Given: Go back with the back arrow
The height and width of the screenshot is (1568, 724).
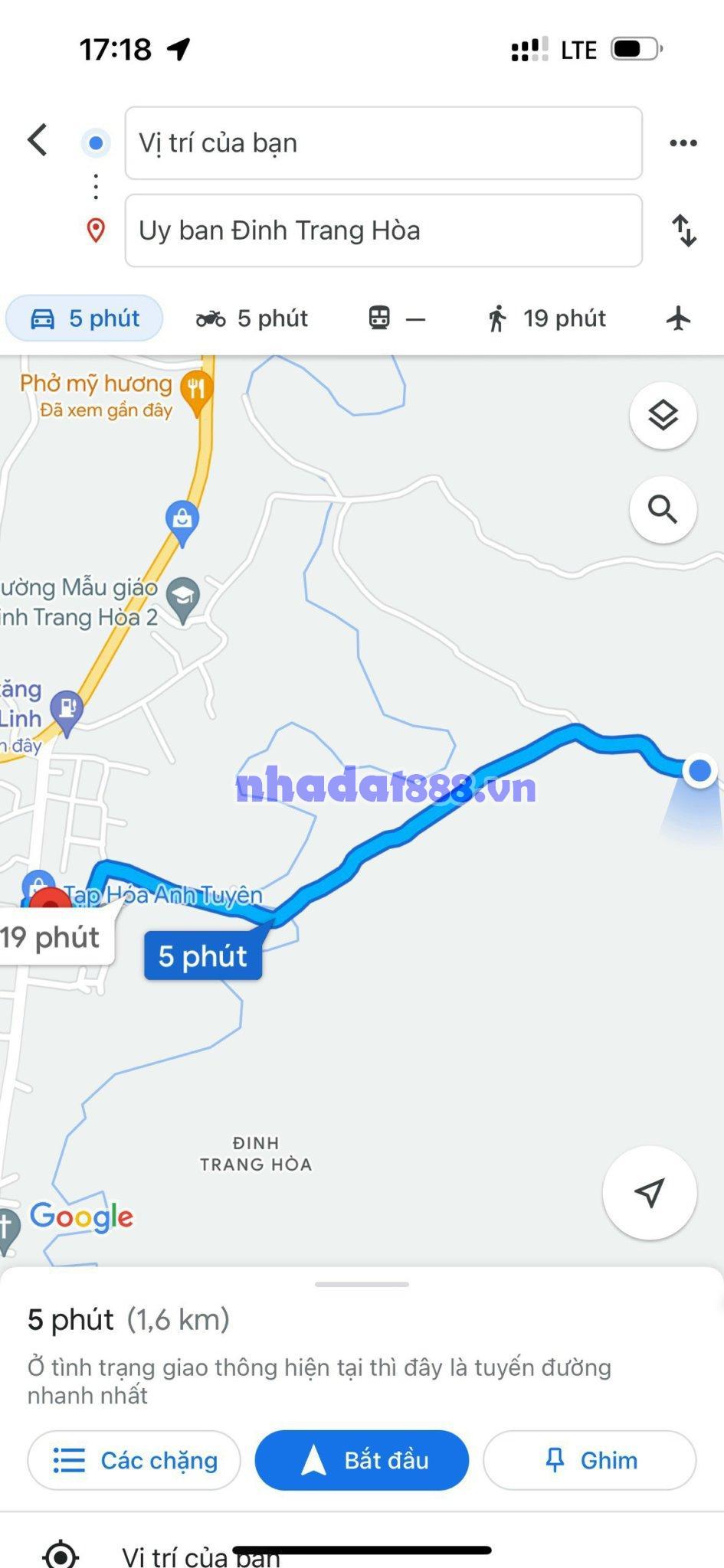Looking at the screenshot, I should point(38,141).
